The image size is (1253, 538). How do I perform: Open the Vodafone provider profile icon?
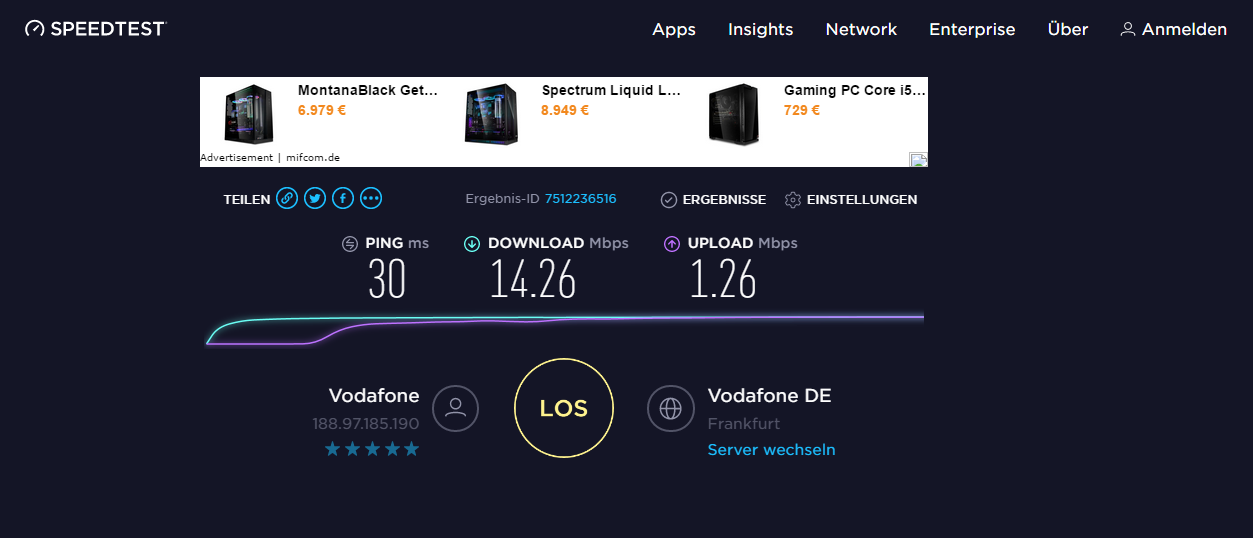coord(455,408)
